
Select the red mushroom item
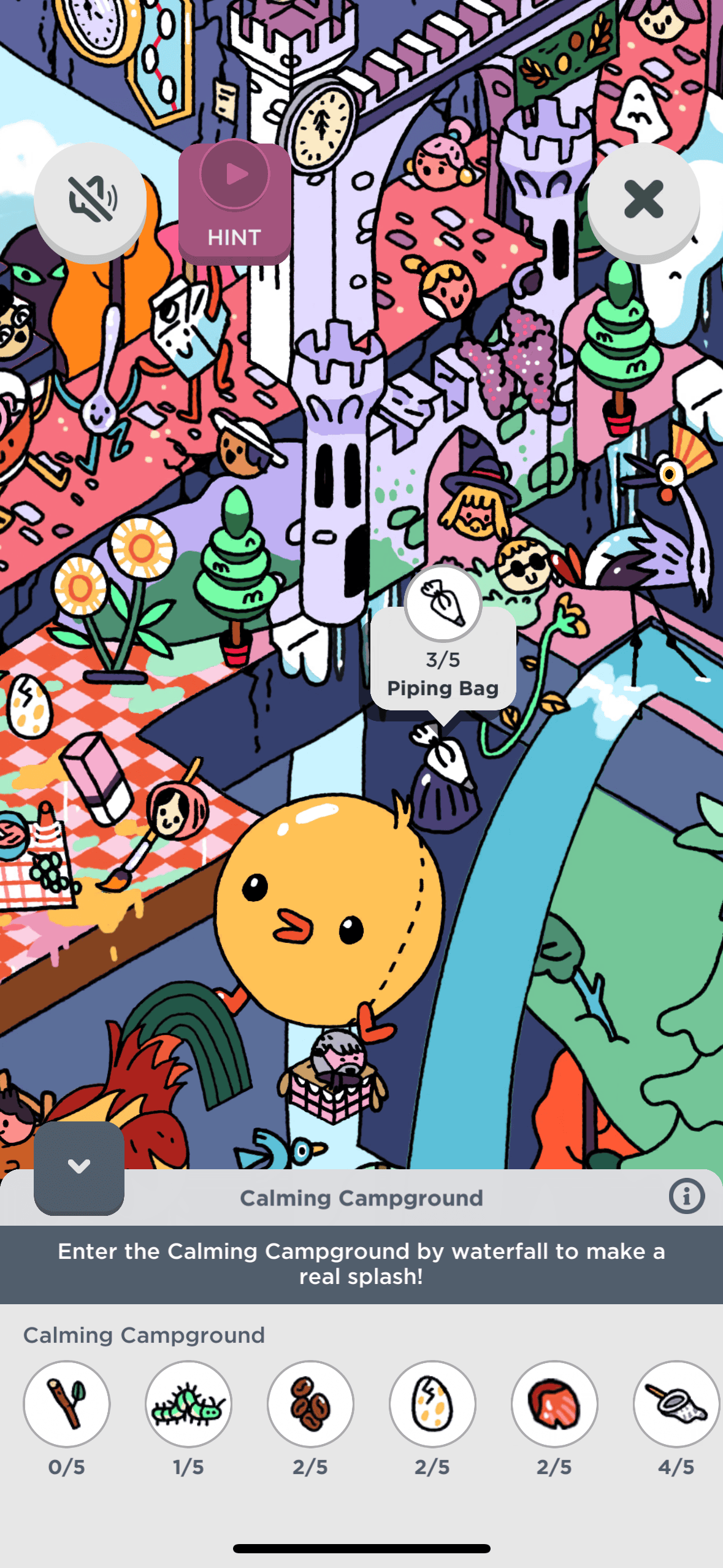click(x=554, y=1404)
